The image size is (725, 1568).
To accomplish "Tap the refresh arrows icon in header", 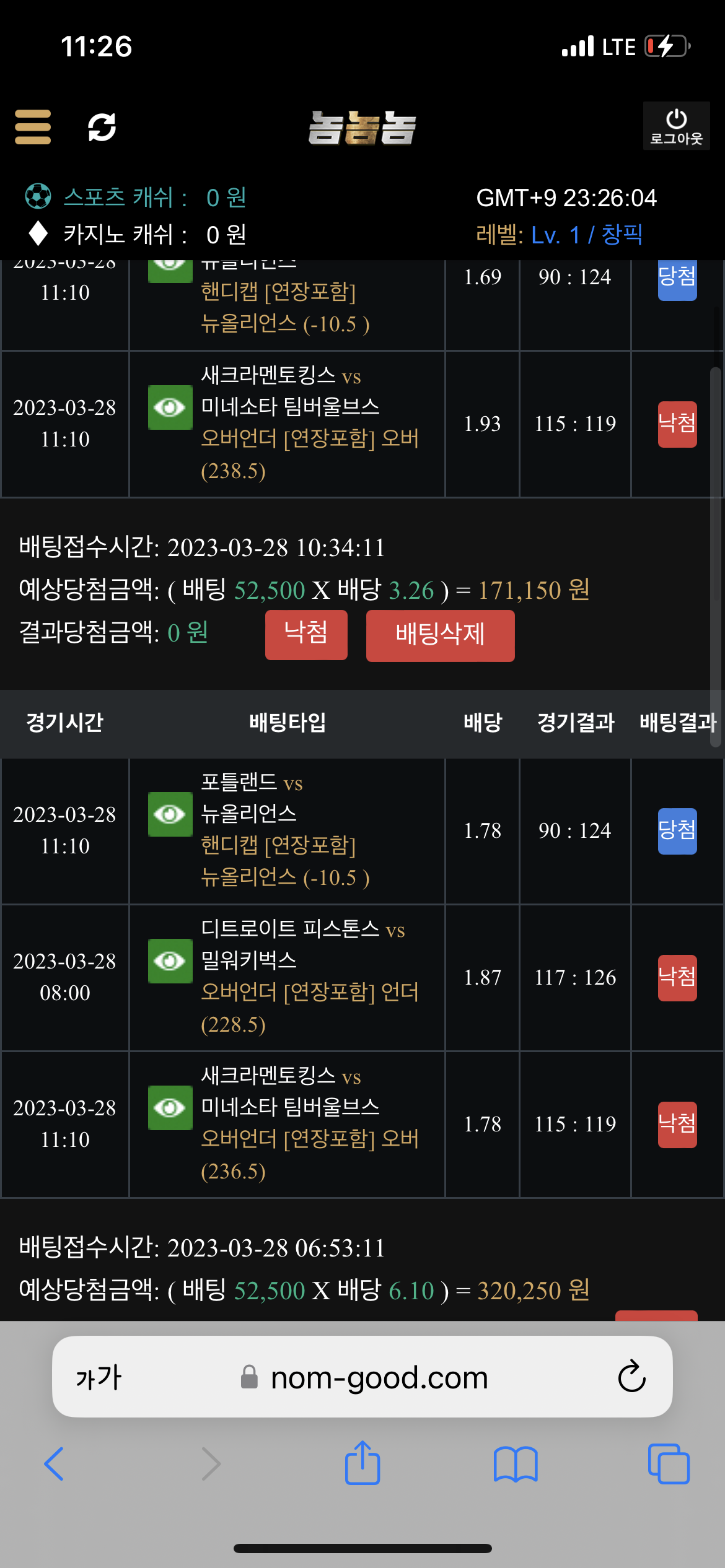I will (x=102, y=127).
